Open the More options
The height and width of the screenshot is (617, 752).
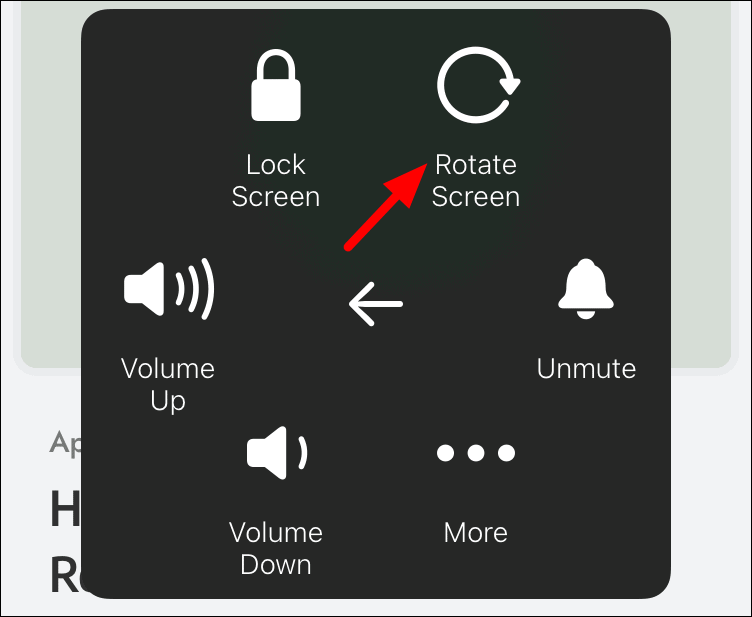(x=476, y=495)
